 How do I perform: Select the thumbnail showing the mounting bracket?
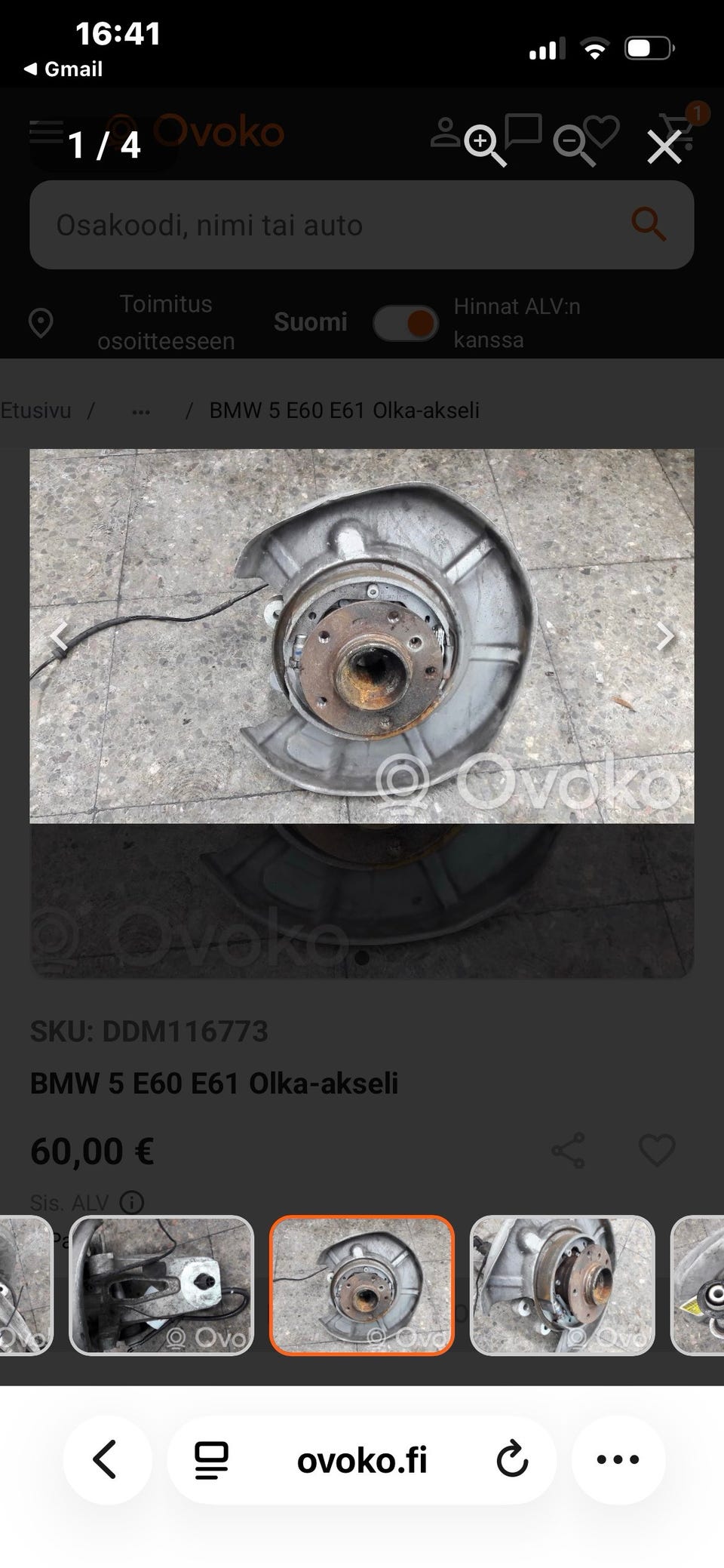pos(161,1286)
